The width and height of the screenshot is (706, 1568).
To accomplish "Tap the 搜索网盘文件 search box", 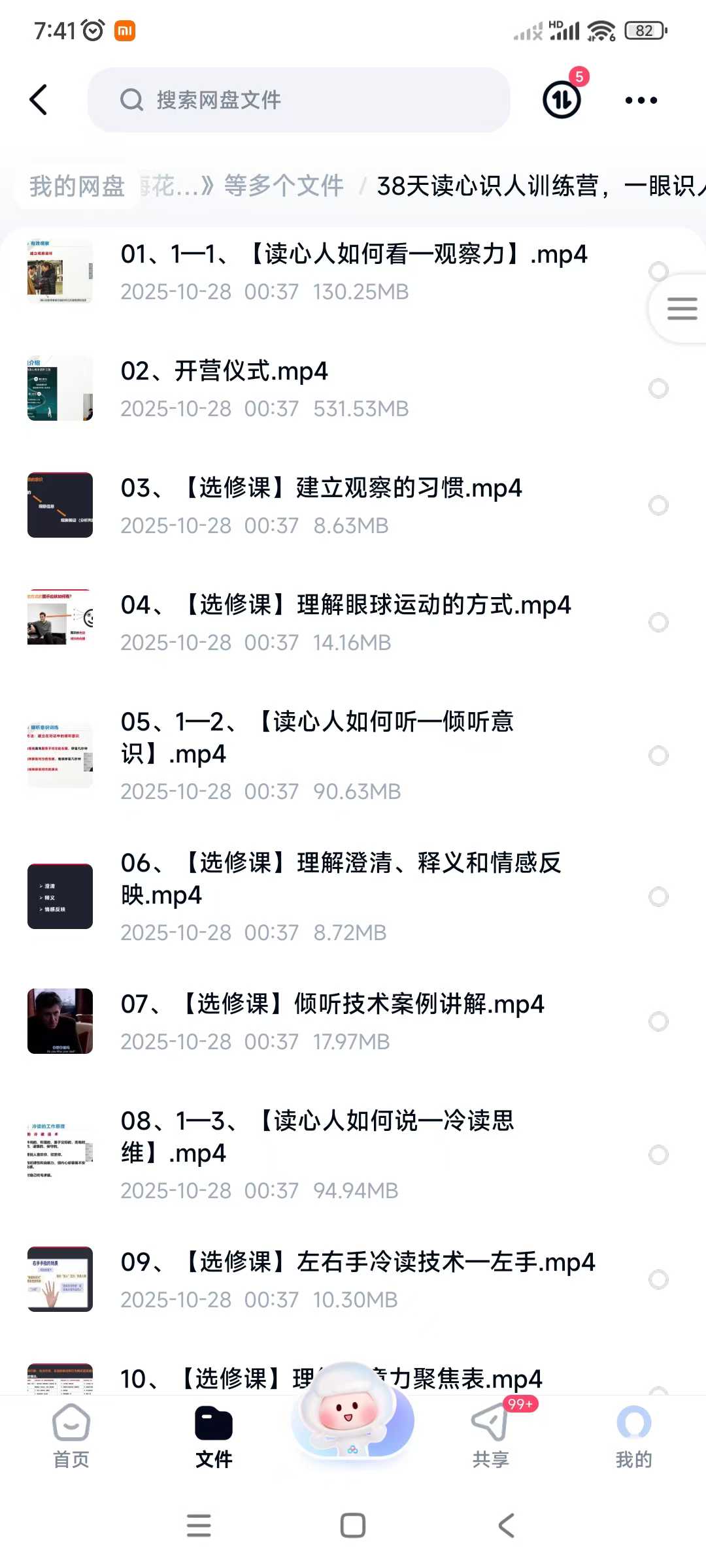I will 298,100.
